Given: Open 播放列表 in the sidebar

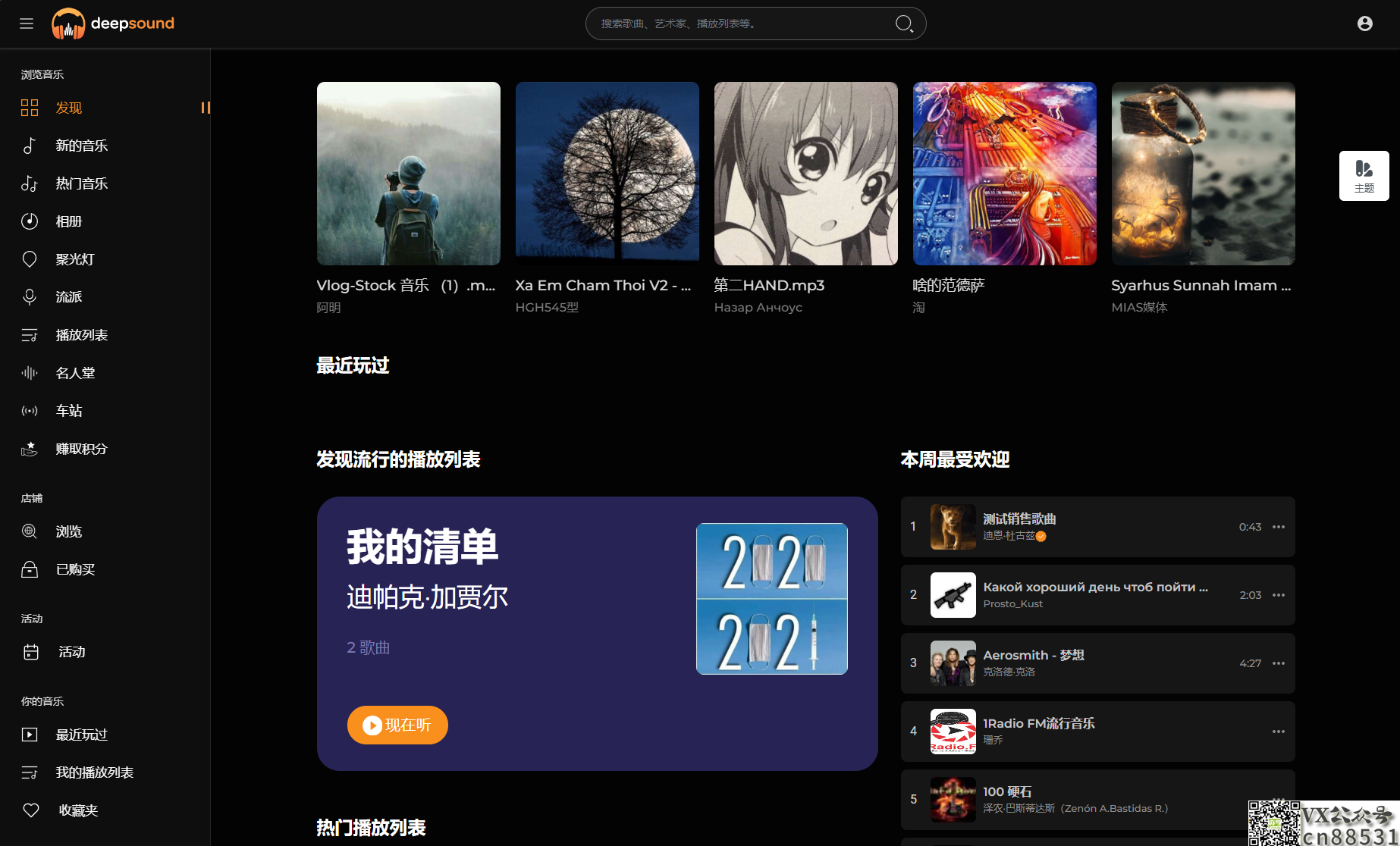Looking at the screenshot, I should [x=81, y=335].
